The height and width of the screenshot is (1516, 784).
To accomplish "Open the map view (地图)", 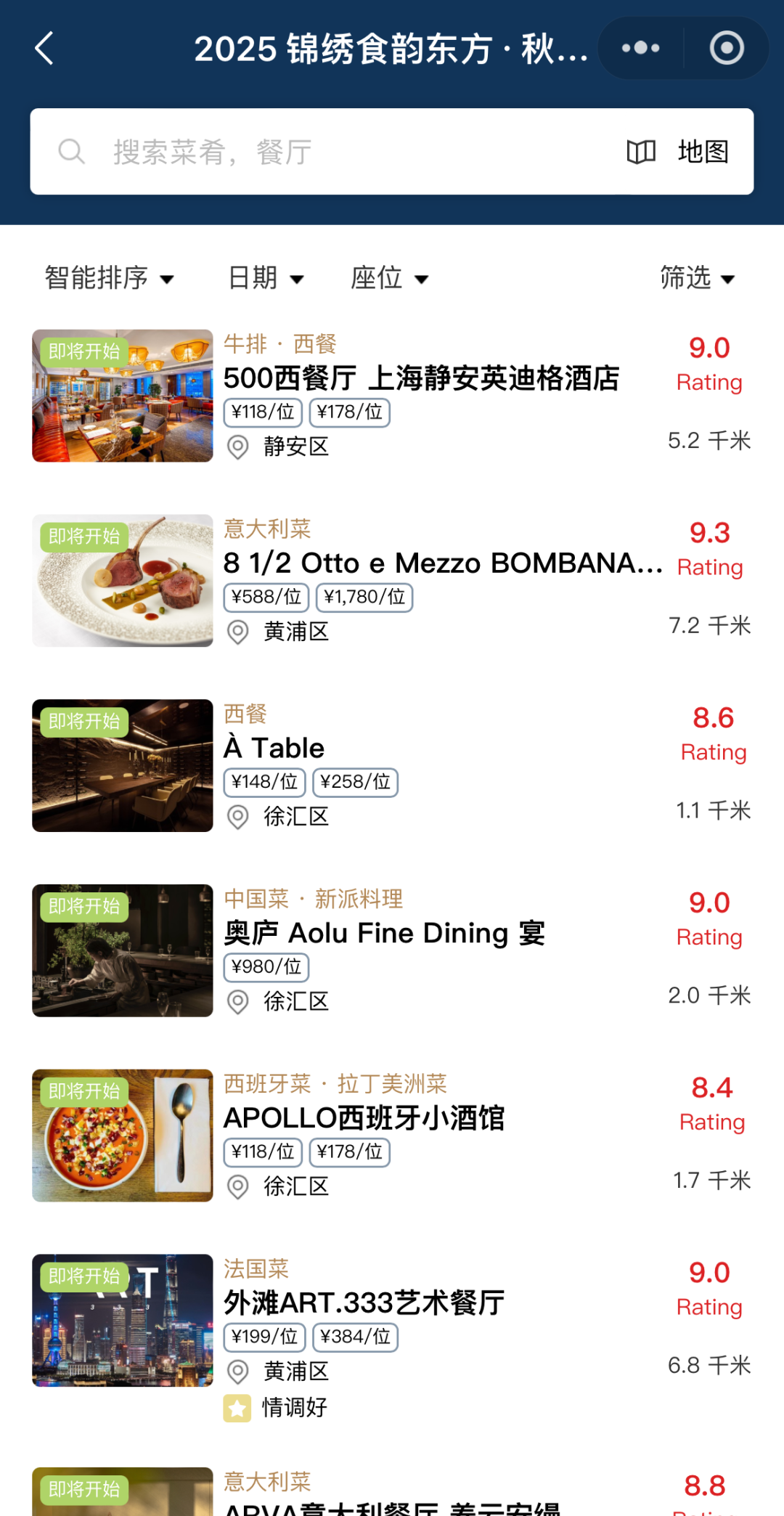I will coord(679,152).
